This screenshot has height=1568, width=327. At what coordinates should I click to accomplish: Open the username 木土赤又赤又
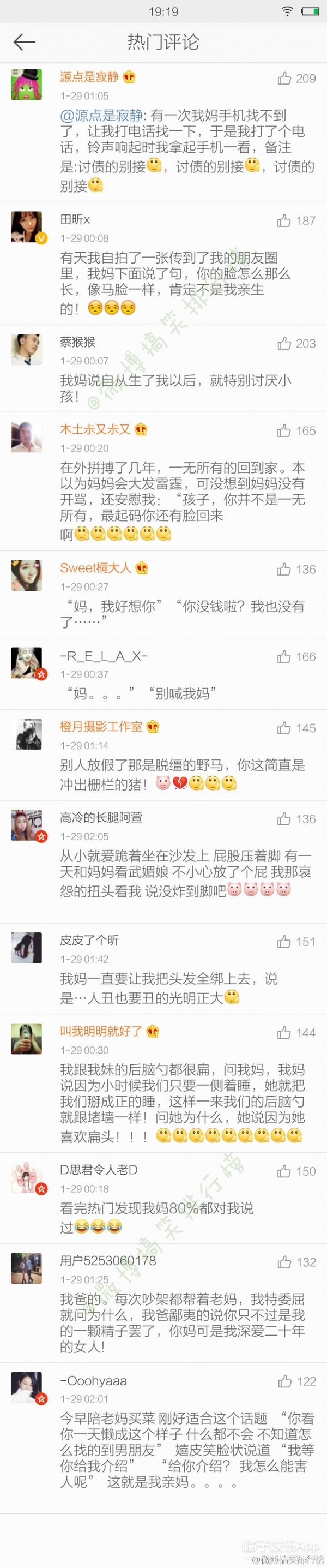point(95,430)
